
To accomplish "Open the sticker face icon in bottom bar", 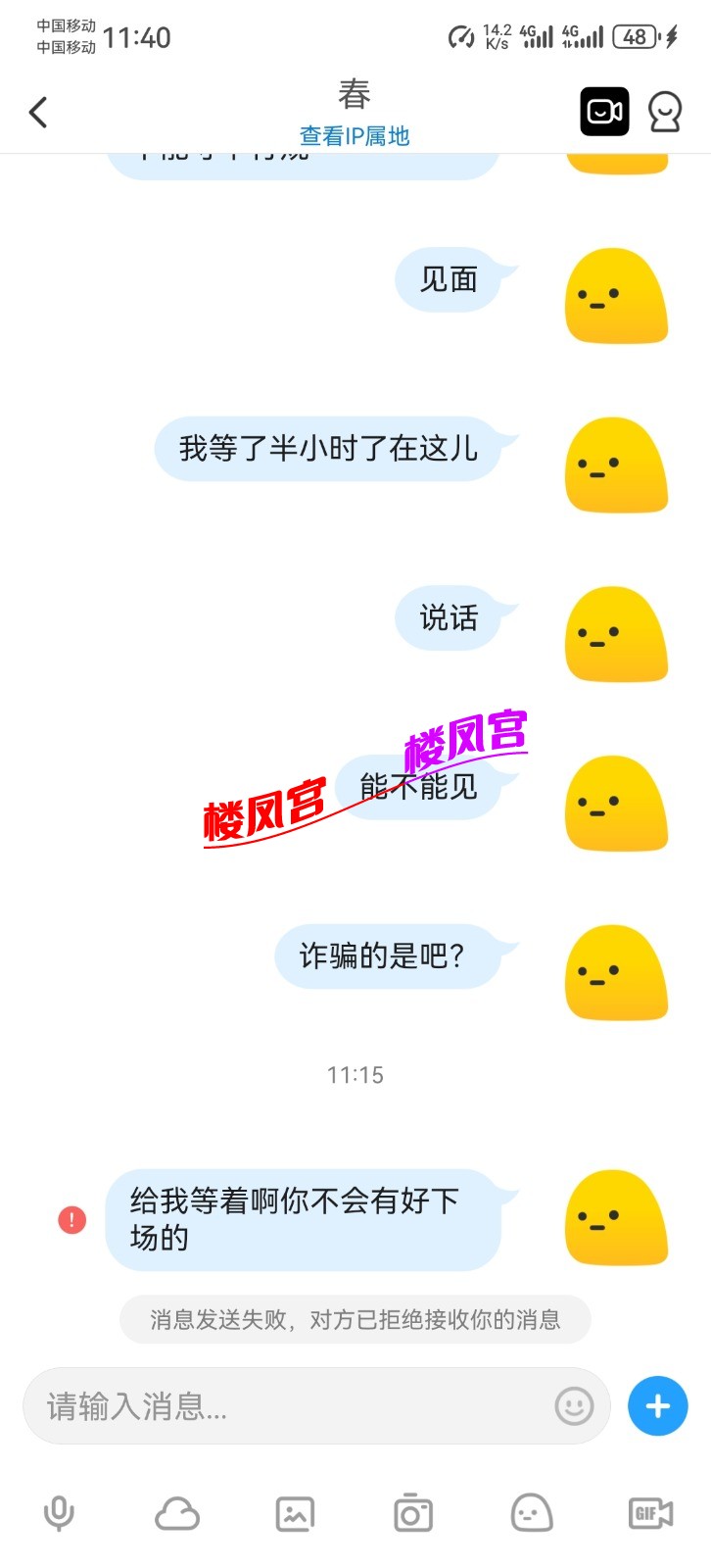I will tap(530, 1512).
